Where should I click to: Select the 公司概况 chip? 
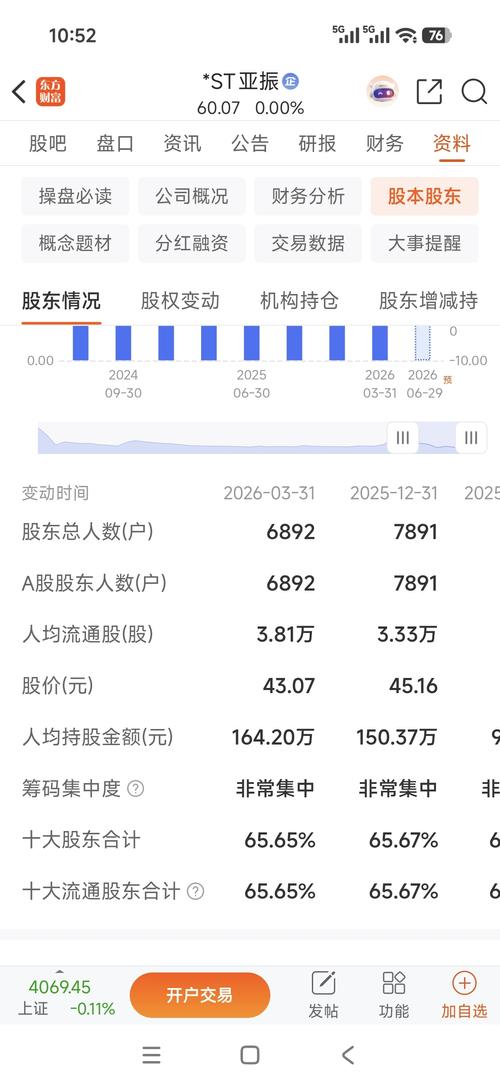(191, 196)
